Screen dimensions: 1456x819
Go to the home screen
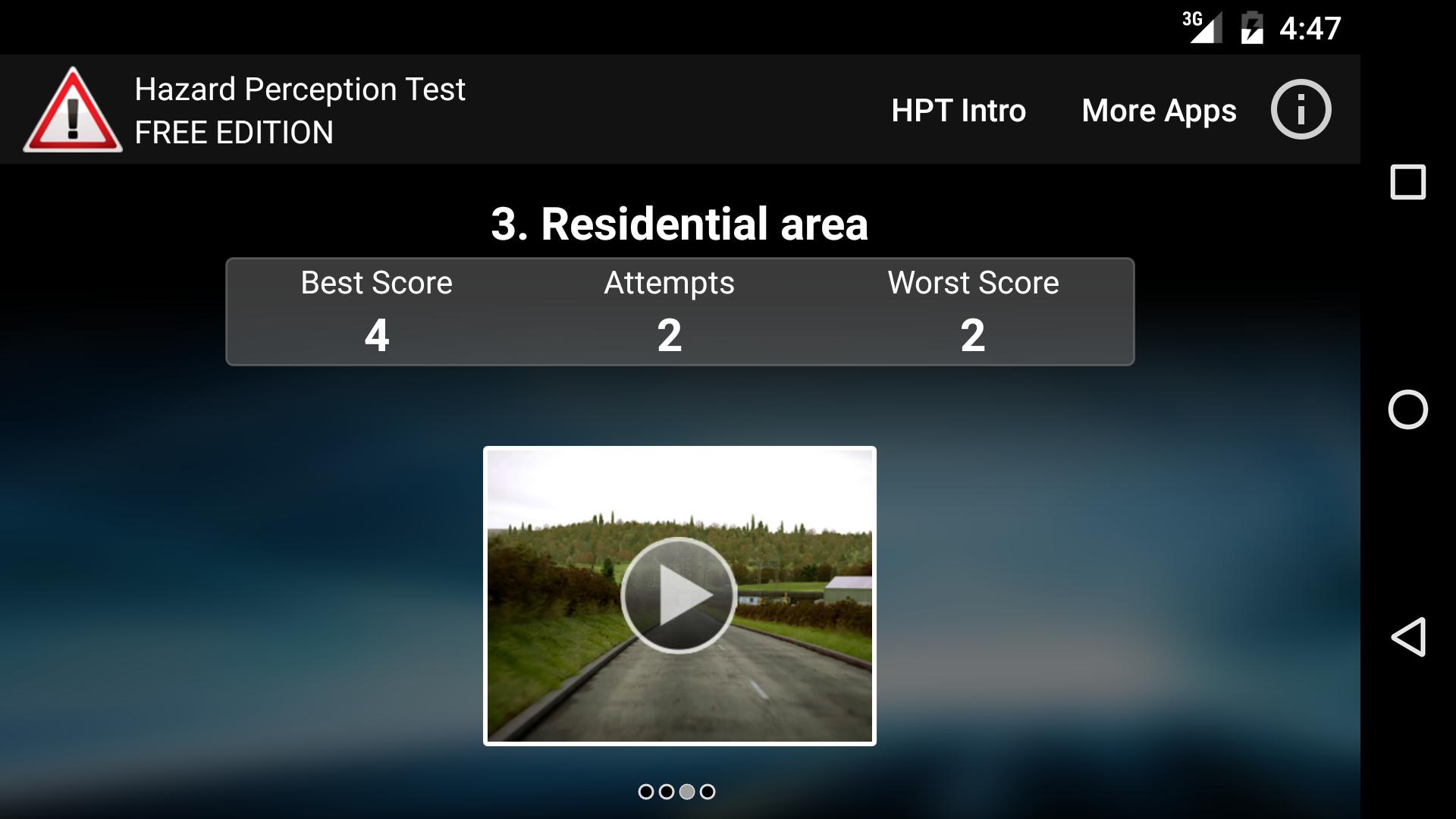[1408, 409]
